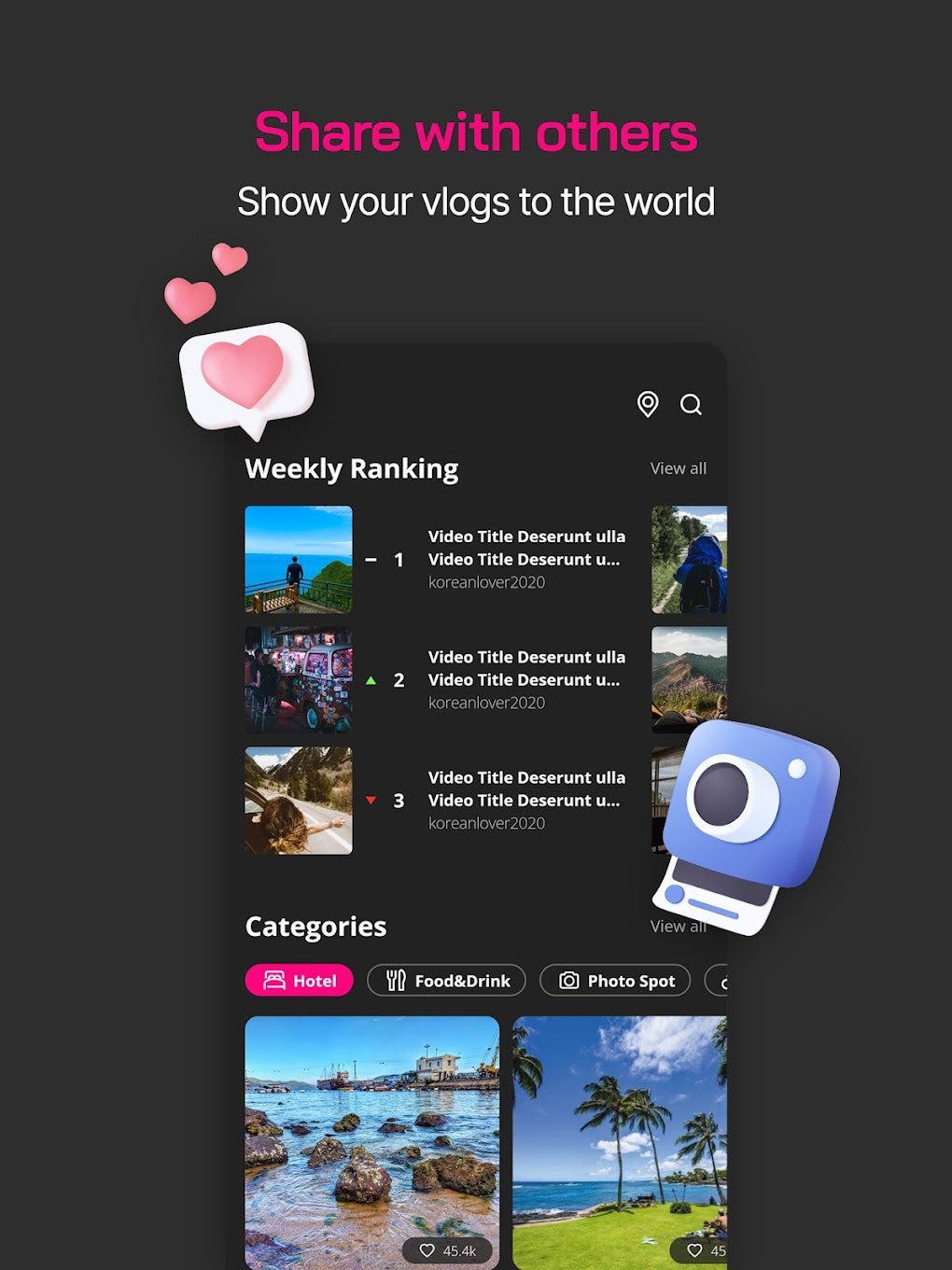Click View all next to Weekly Ranking
Image resolution: width=952 pixels, height=1270 pixels.
point(678,468)
